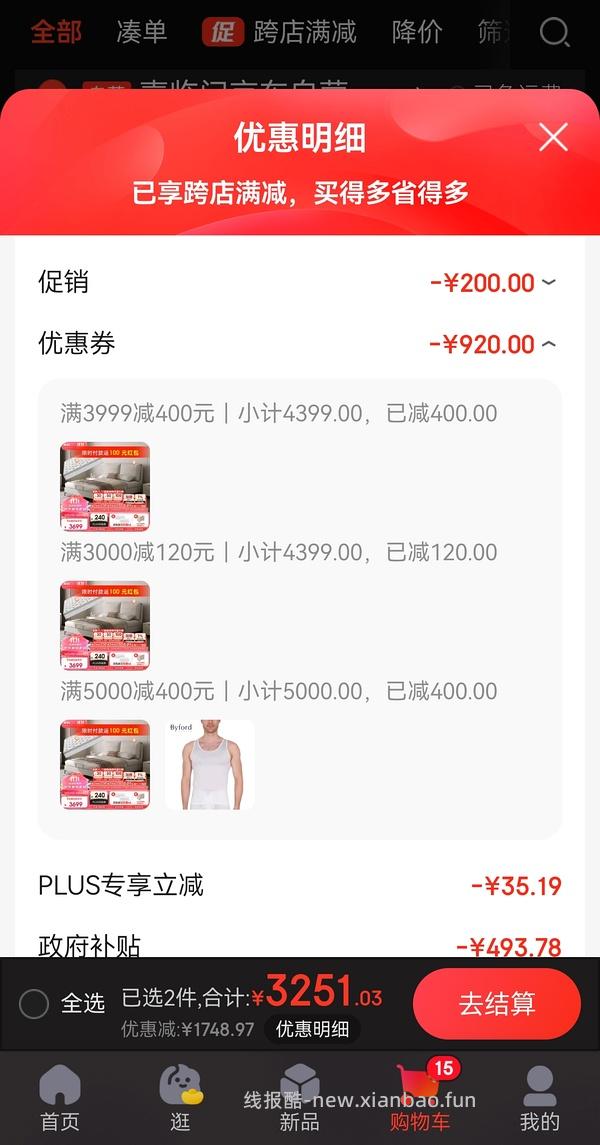600x1145 pixels.
Task: Expand the 促销 discount row
Action: (x=548, y=283)
